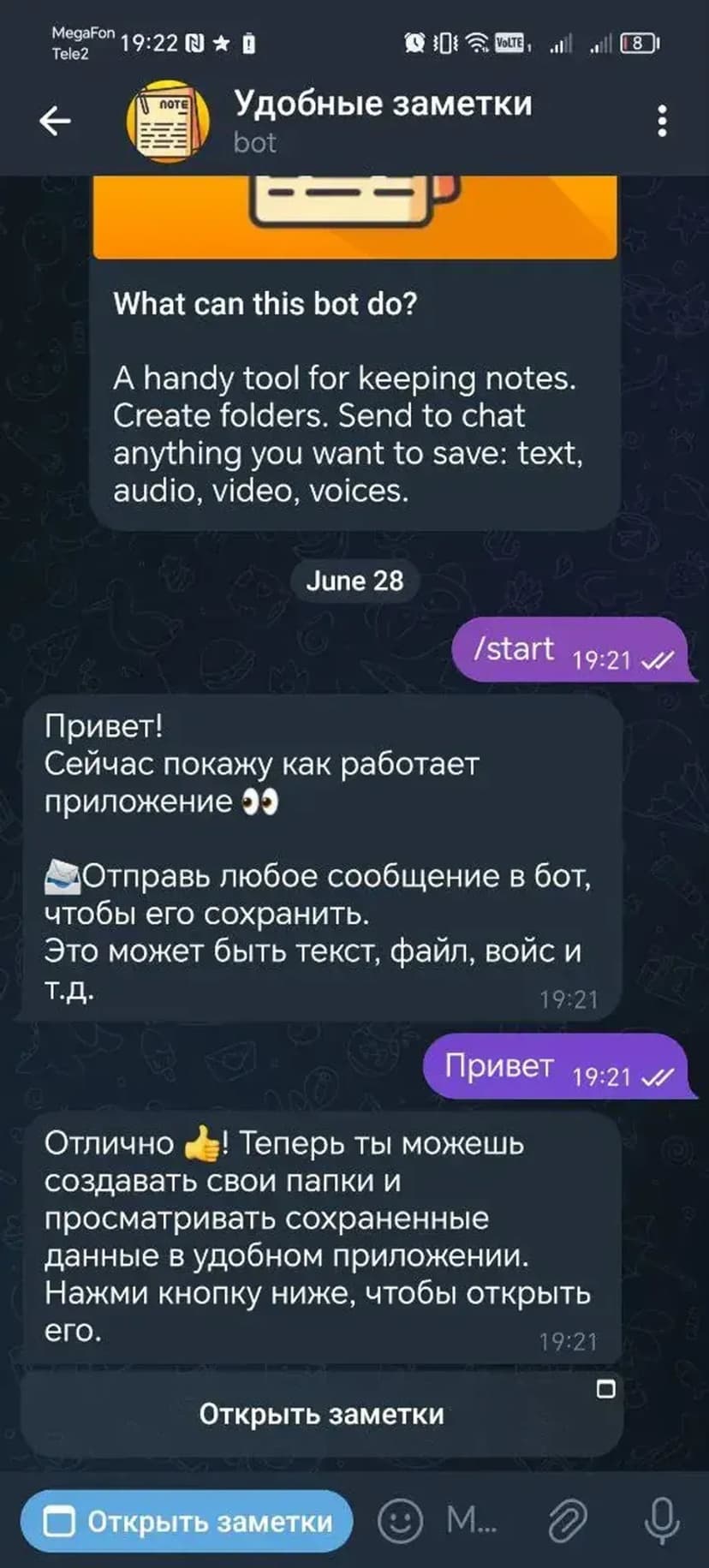Open the three-dot overflow menu

(x=662, y=122)
